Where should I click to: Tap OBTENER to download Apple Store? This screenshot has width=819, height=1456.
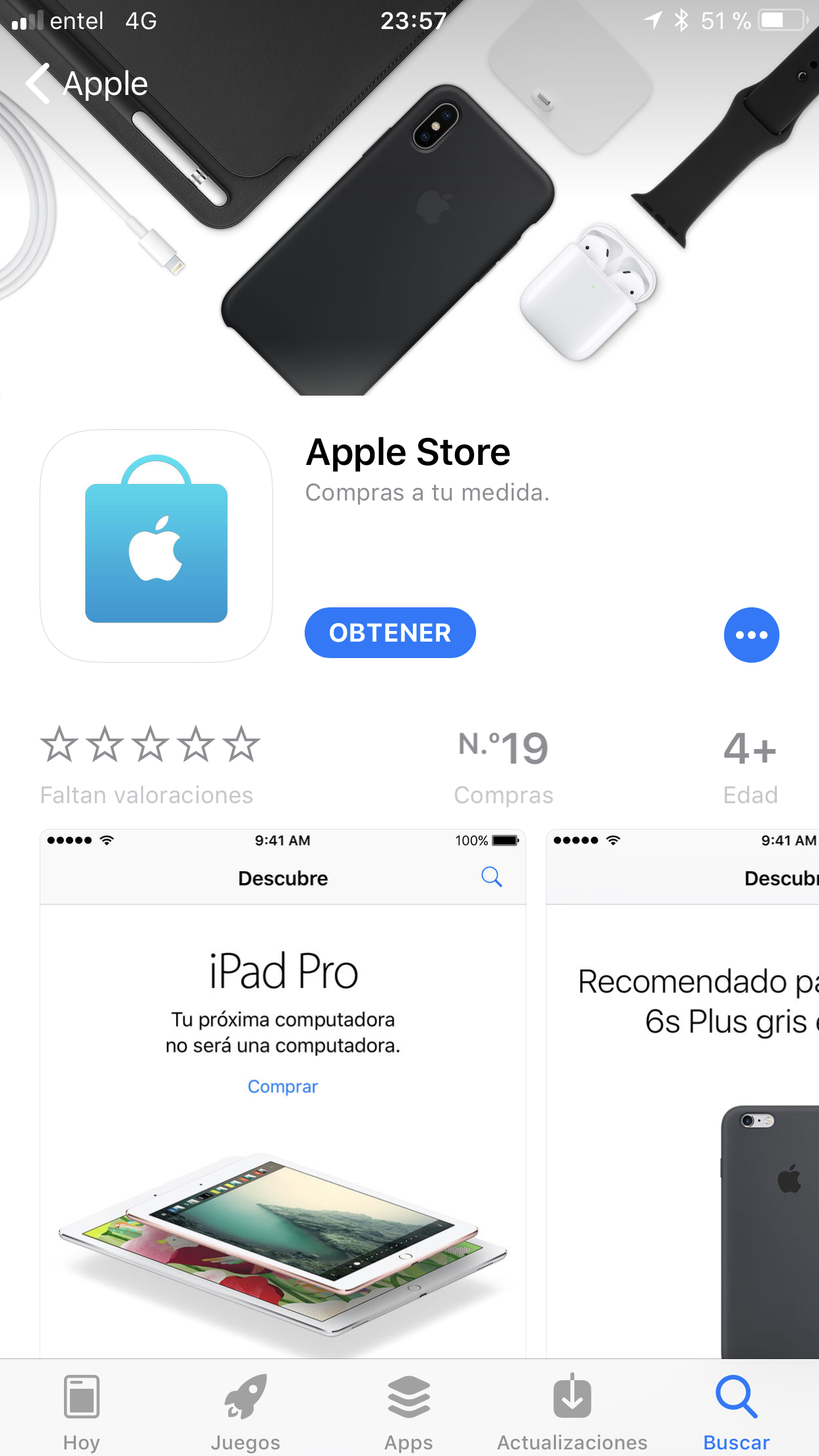tap(390, 632)
